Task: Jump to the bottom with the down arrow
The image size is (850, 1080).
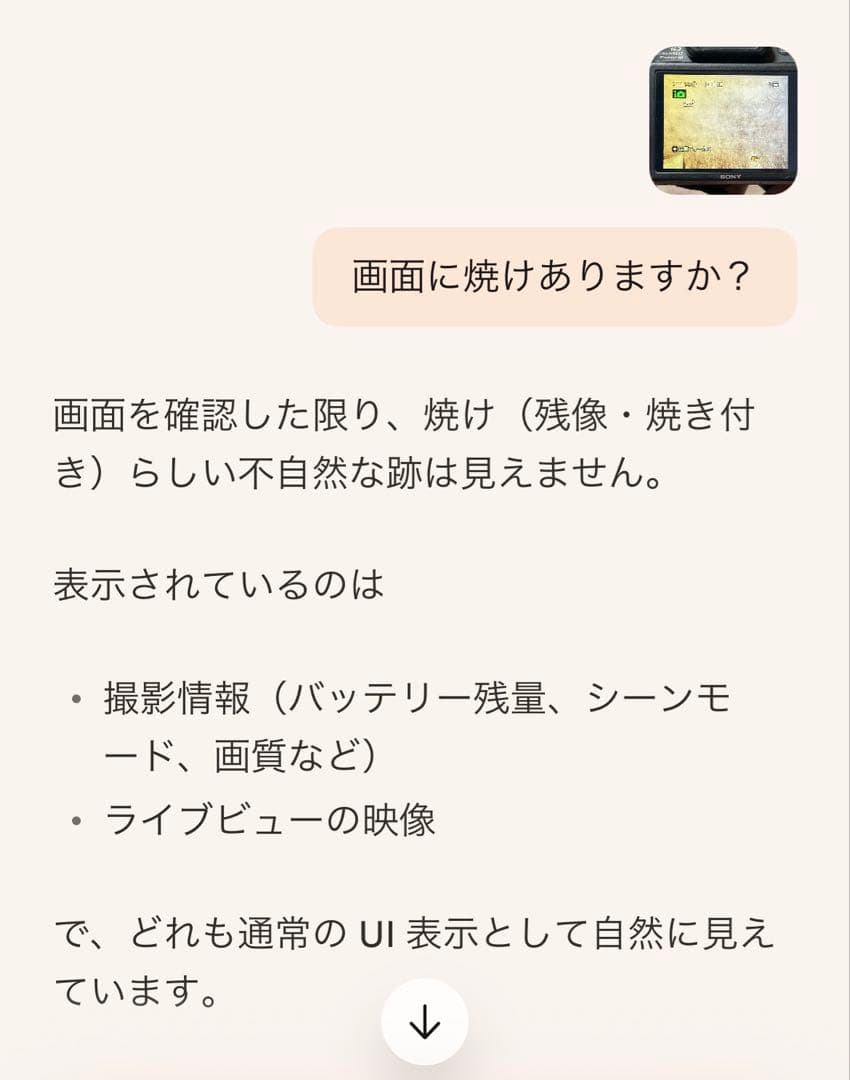Action: tap(425, 1022)
